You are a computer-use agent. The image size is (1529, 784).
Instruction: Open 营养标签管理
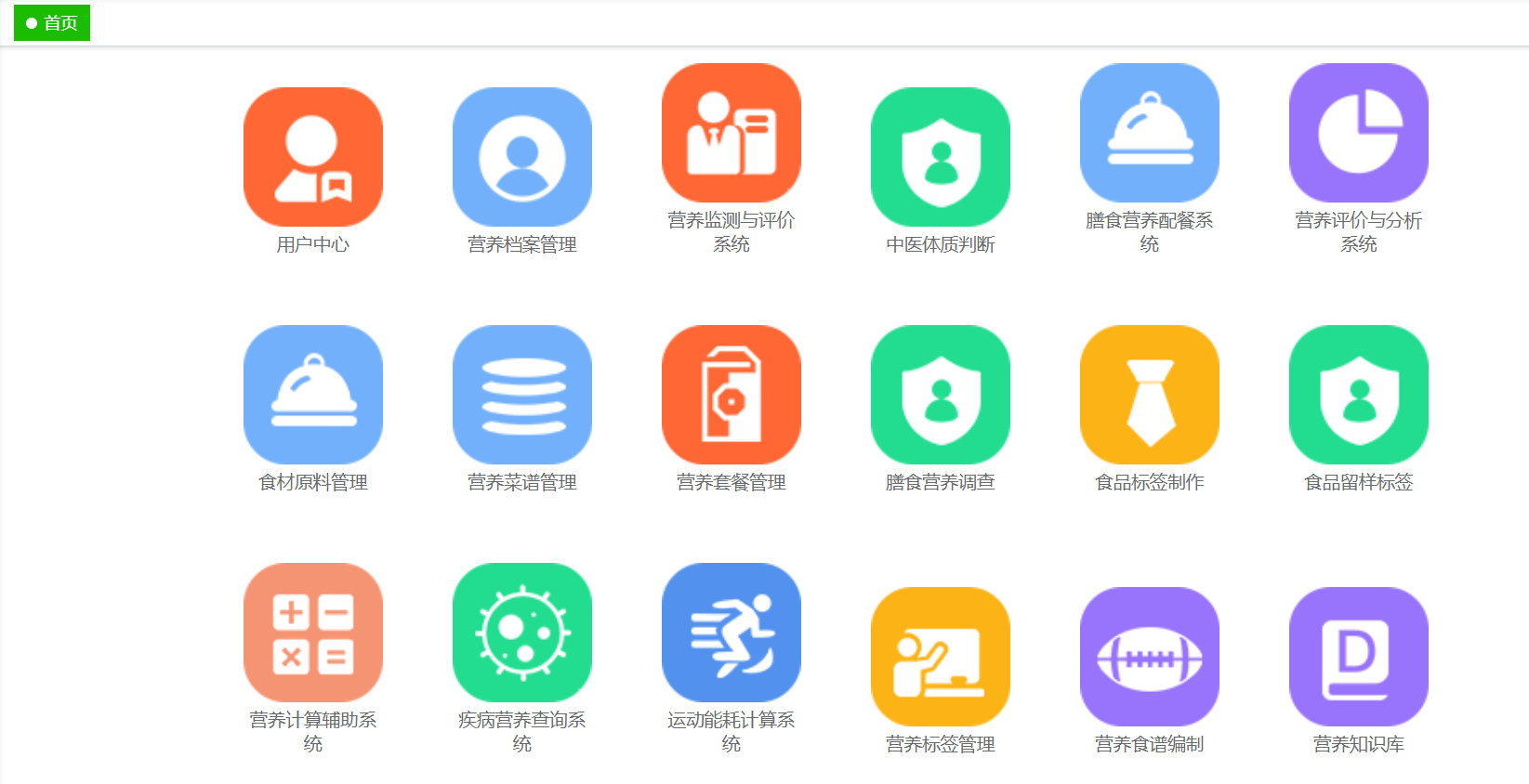[x=941, y=658]
